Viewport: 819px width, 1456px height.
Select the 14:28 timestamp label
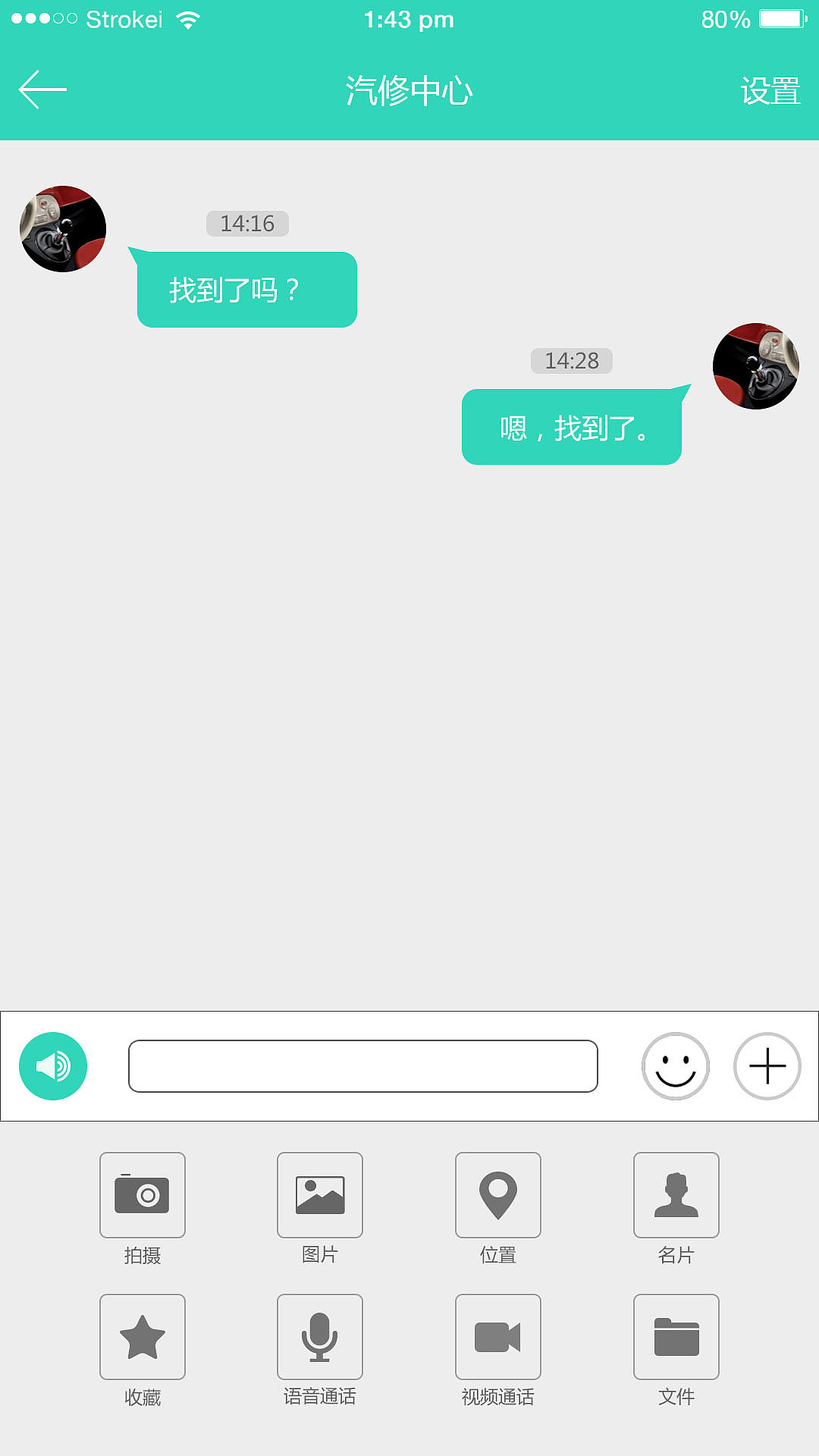tap(570, 361)
